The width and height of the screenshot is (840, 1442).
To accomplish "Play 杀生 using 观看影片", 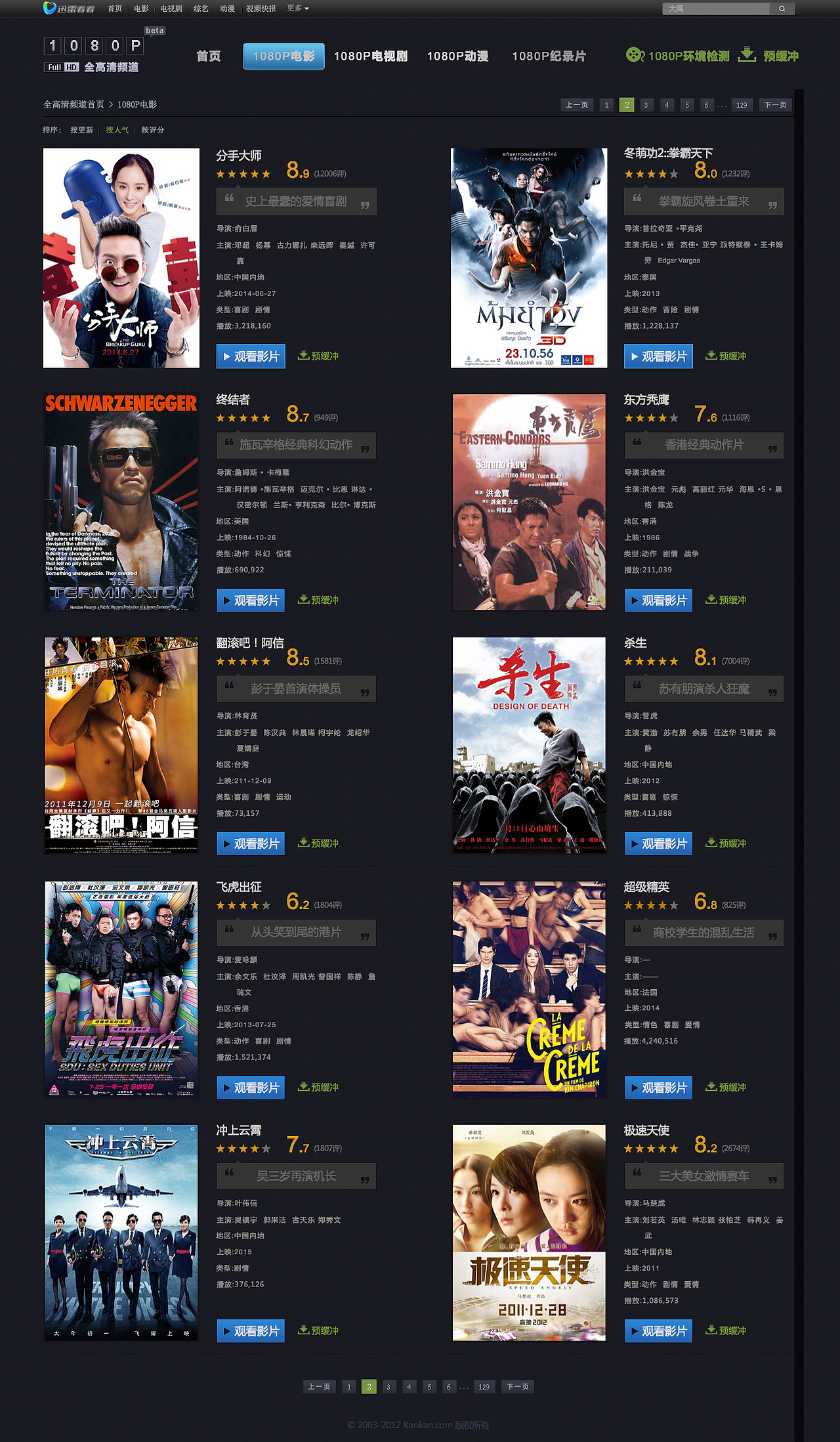I will pos(658,844).
